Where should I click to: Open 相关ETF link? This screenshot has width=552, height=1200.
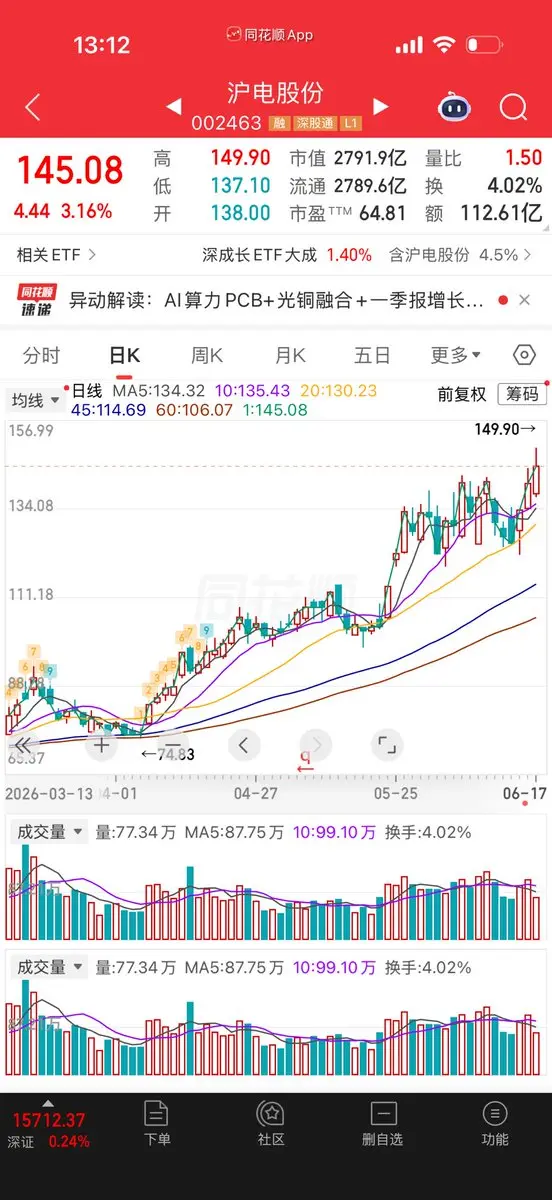(x=56, y=255)
